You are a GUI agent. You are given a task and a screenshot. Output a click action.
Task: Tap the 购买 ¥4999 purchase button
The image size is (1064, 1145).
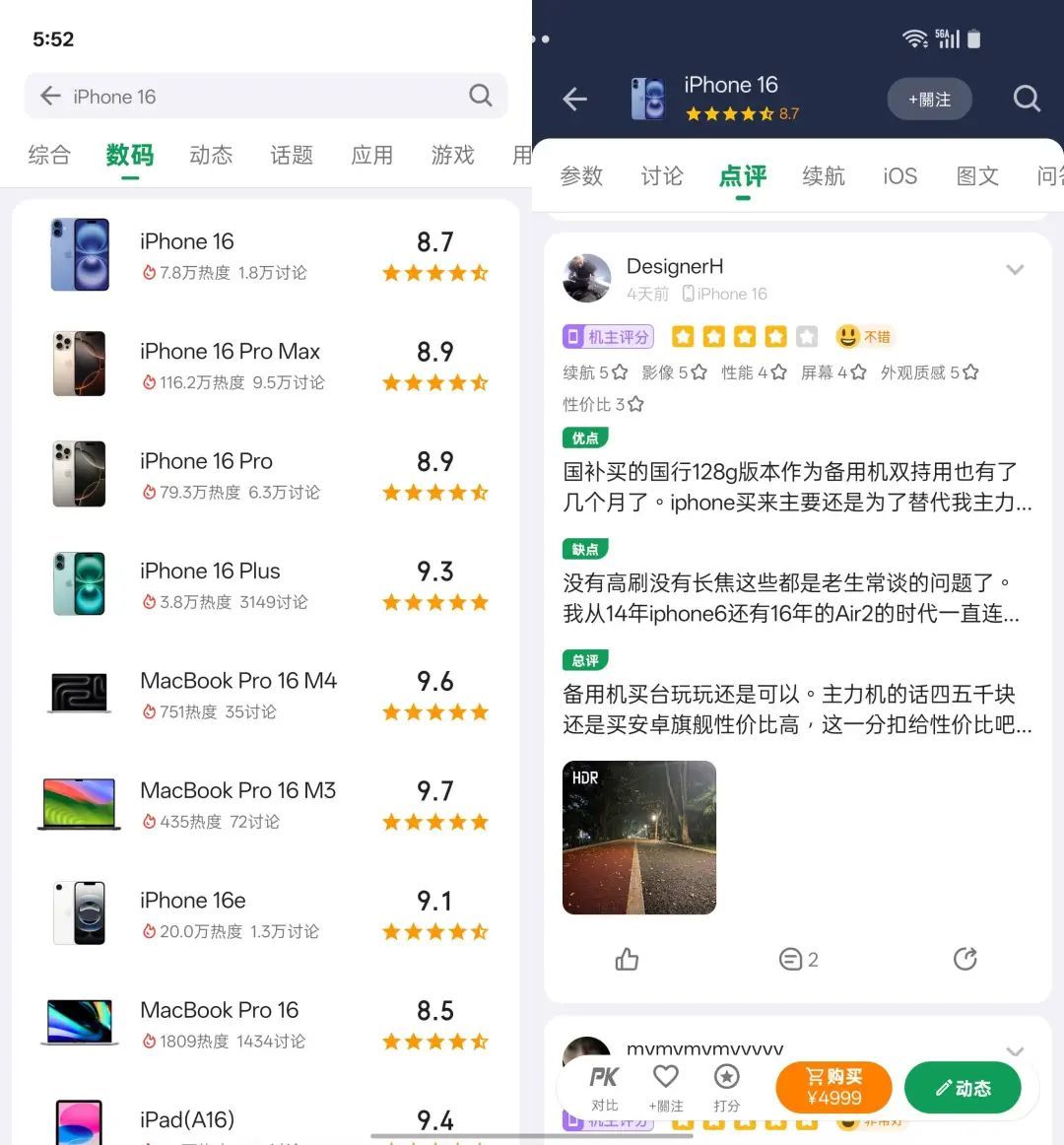833,1087
